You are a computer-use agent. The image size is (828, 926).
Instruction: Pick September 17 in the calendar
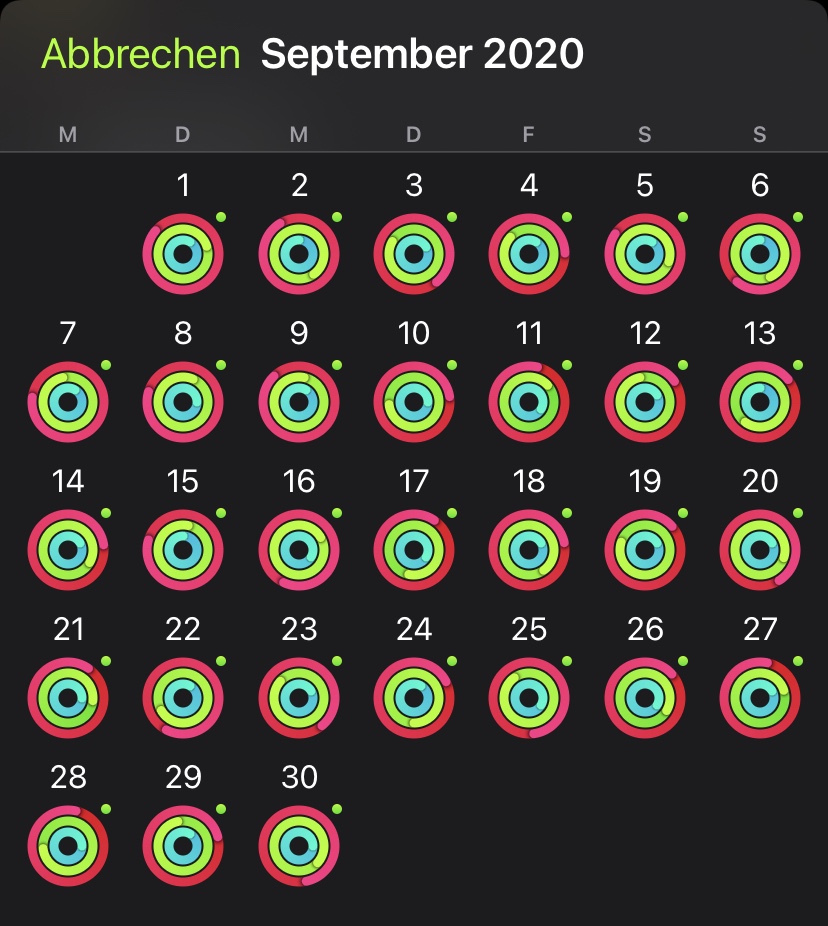414,550
